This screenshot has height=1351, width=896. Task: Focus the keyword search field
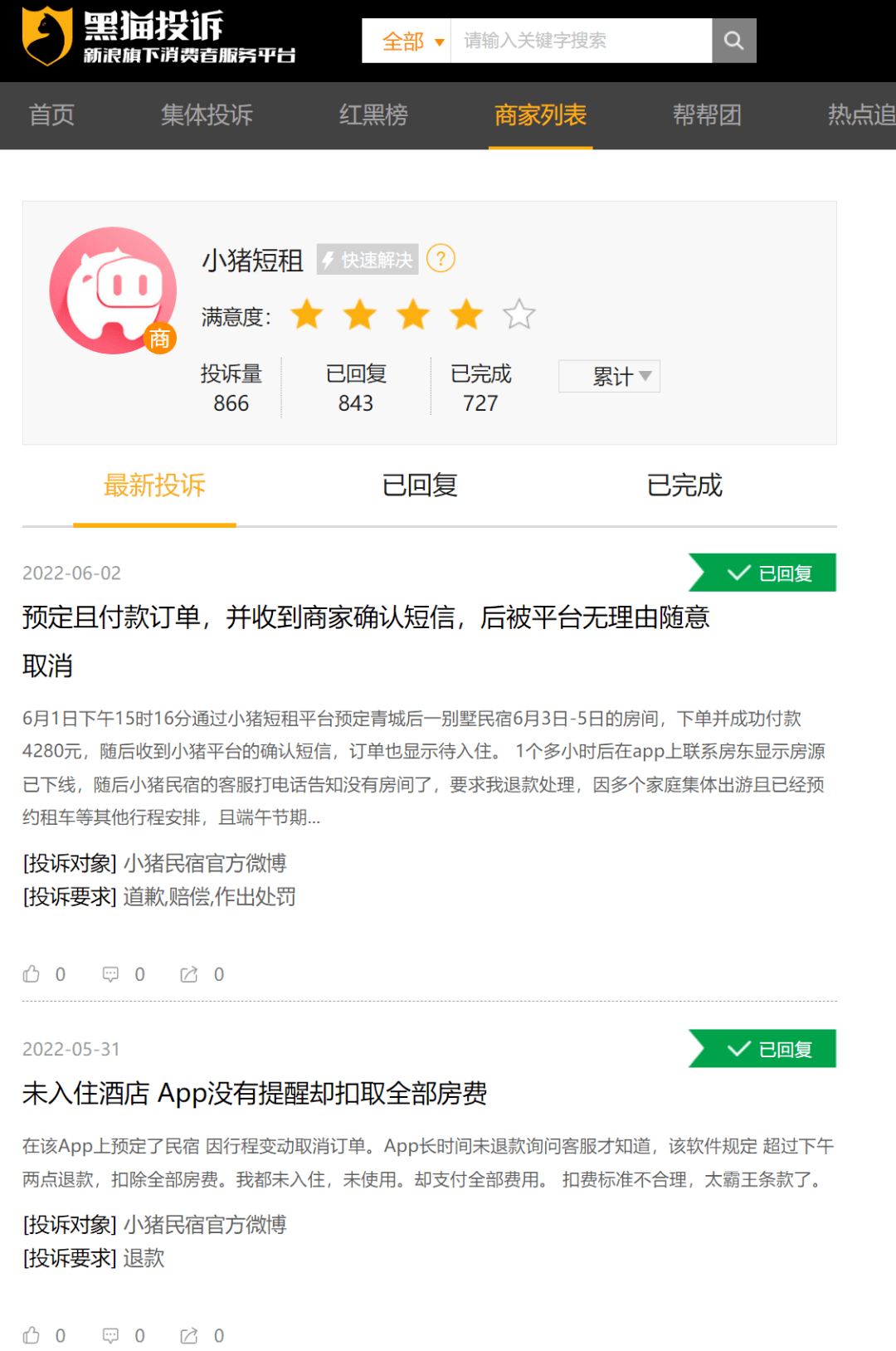(x=581, y=41)
